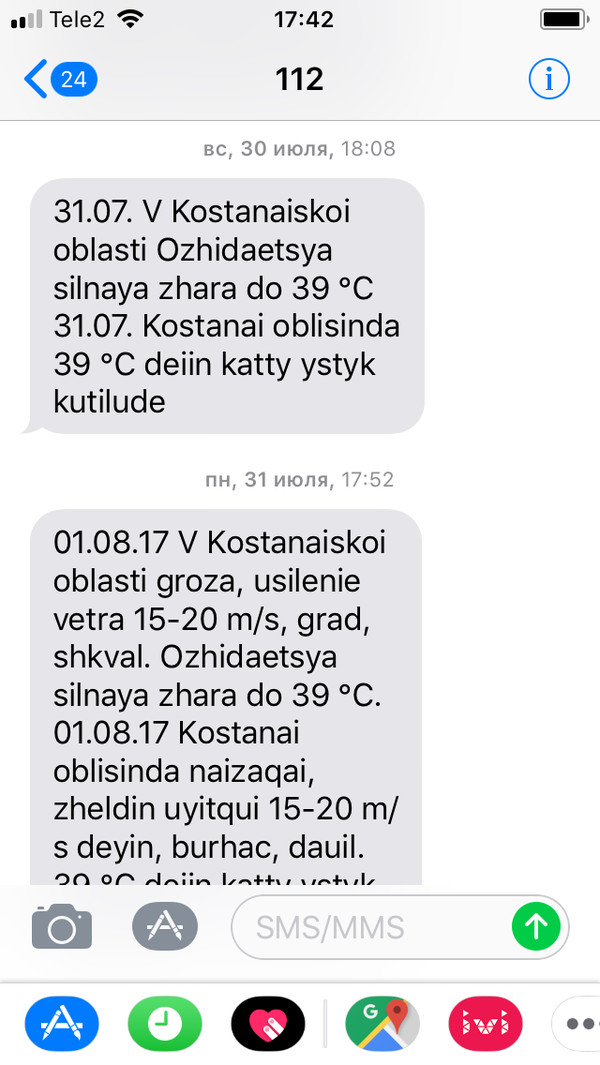600x1065 pixels.
Task: Open contact details info button
Action: tap(548, 78)
